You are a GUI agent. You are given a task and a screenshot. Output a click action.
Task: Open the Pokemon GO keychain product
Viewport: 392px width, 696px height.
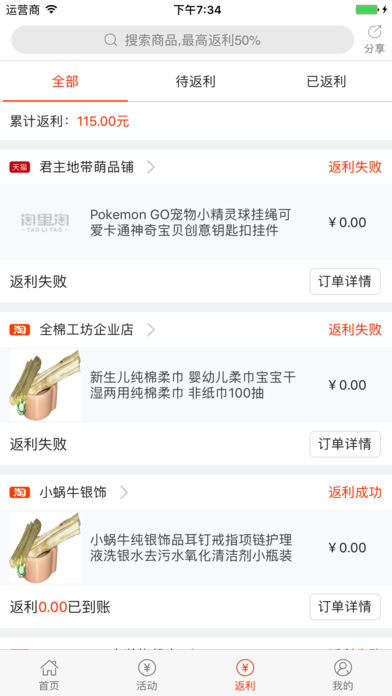(196, 222)
